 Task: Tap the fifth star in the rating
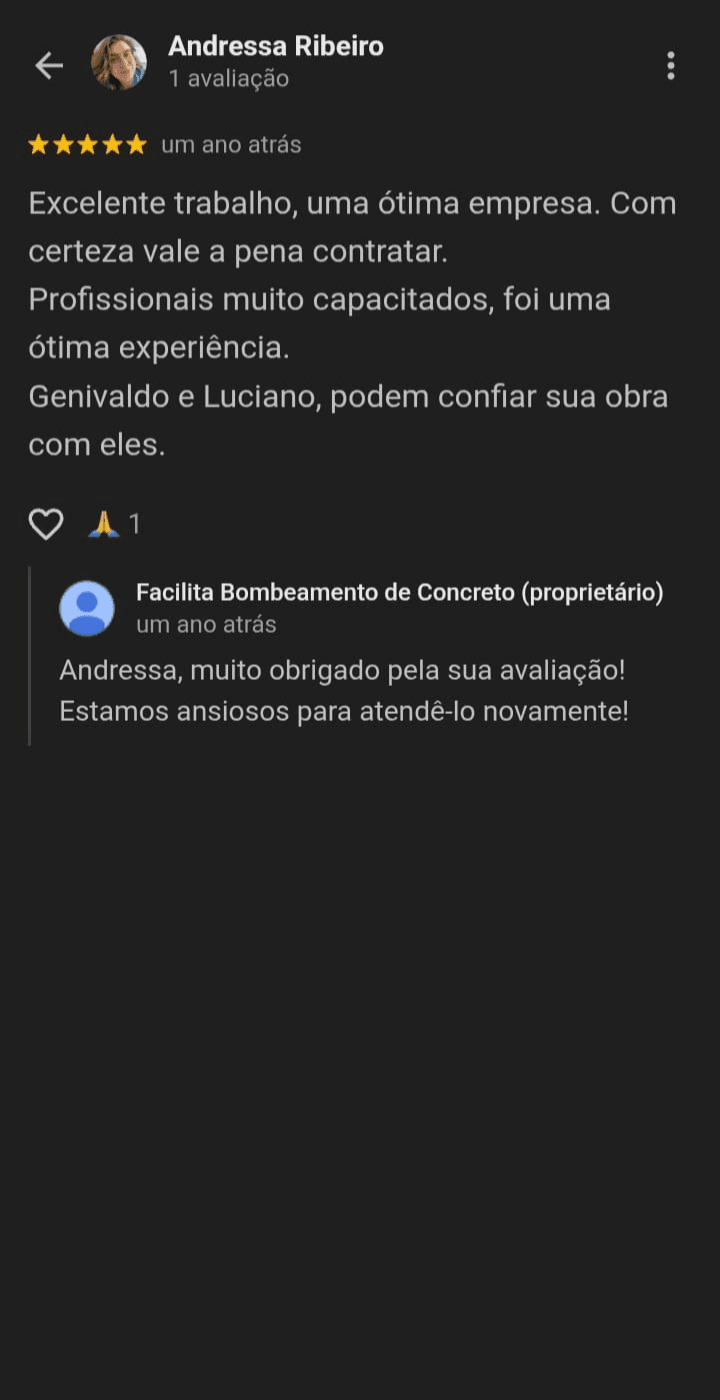(x=136, y=144)
